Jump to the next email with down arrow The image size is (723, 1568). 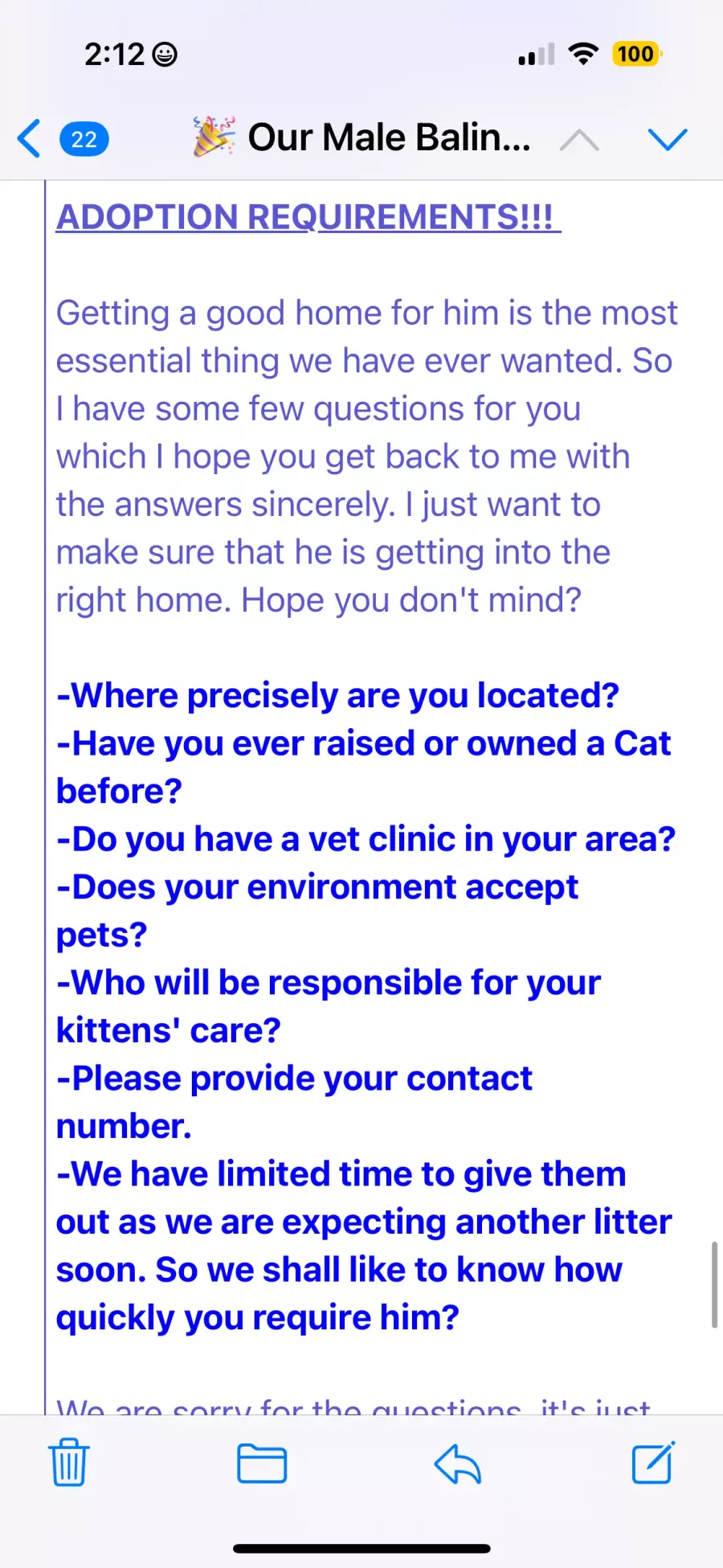(668, 139)
